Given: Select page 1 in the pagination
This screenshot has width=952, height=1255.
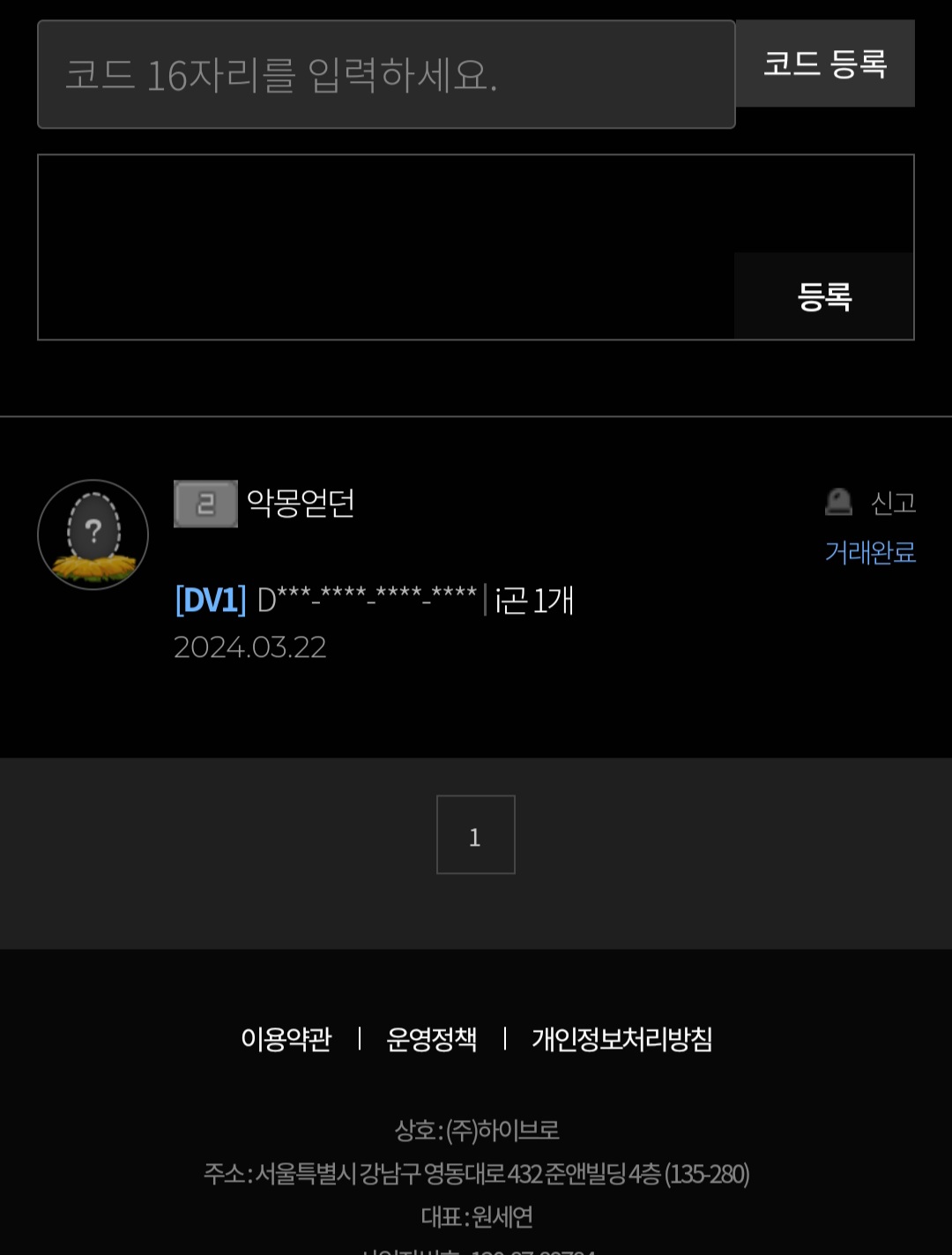Looking at the screenshot, I should (475, 835).
